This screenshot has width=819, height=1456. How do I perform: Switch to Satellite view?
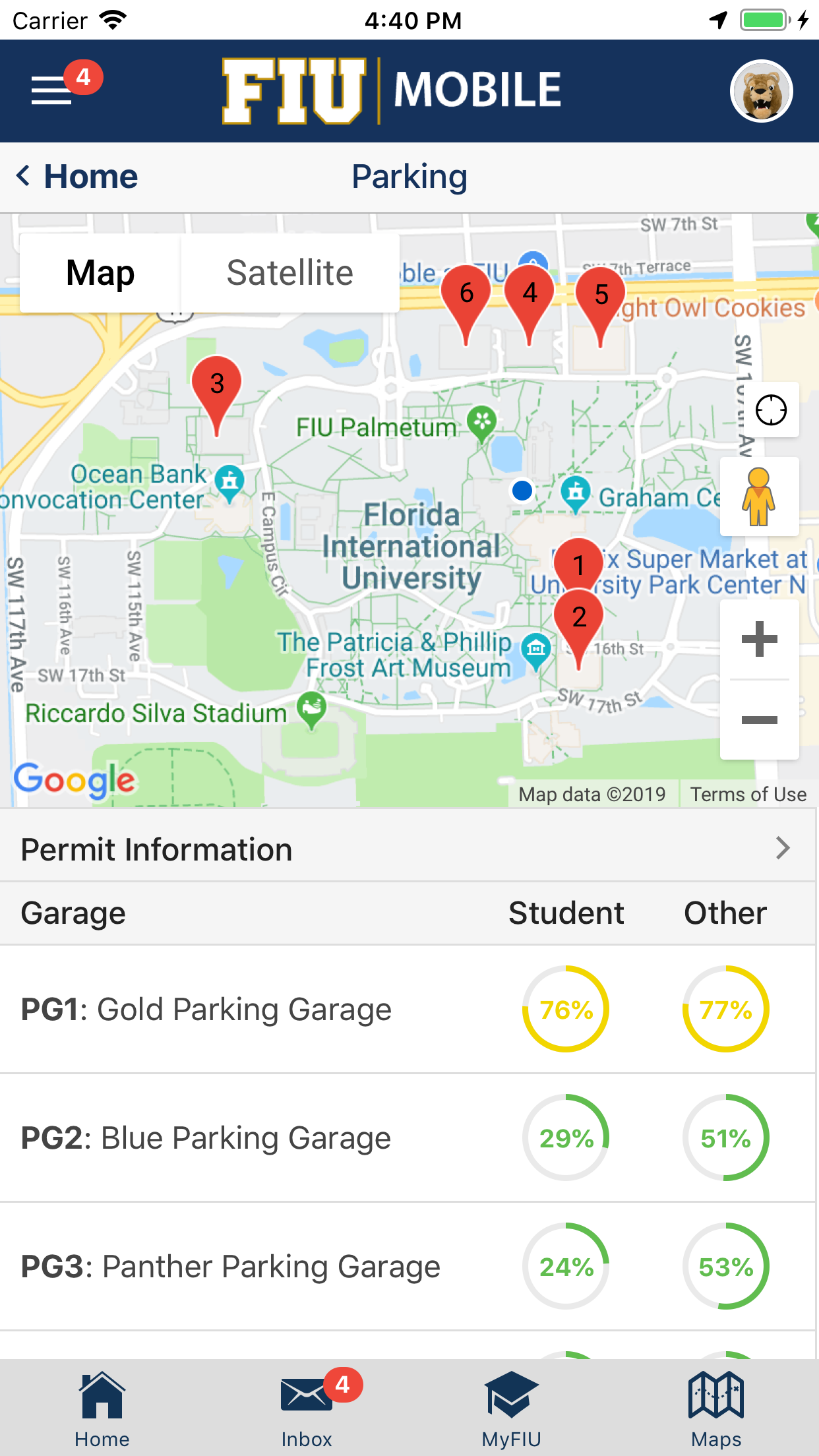tap(289, 273)
